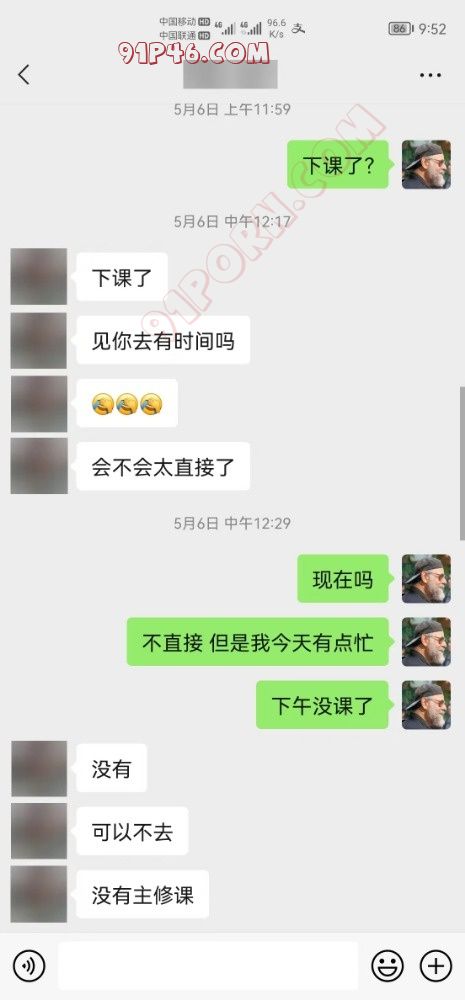This screenshot has width=465, height=1000.
Task: Open sender's avatar beside "下课了?"
Action: 426,165
